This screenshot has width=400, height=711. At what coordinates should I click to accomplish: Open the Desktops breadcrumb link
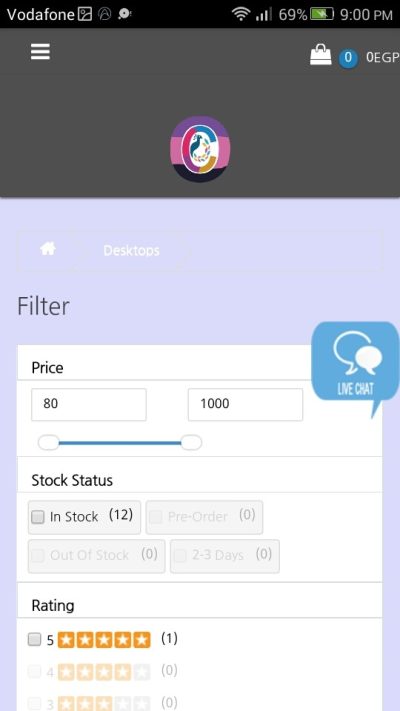point(132,250)
